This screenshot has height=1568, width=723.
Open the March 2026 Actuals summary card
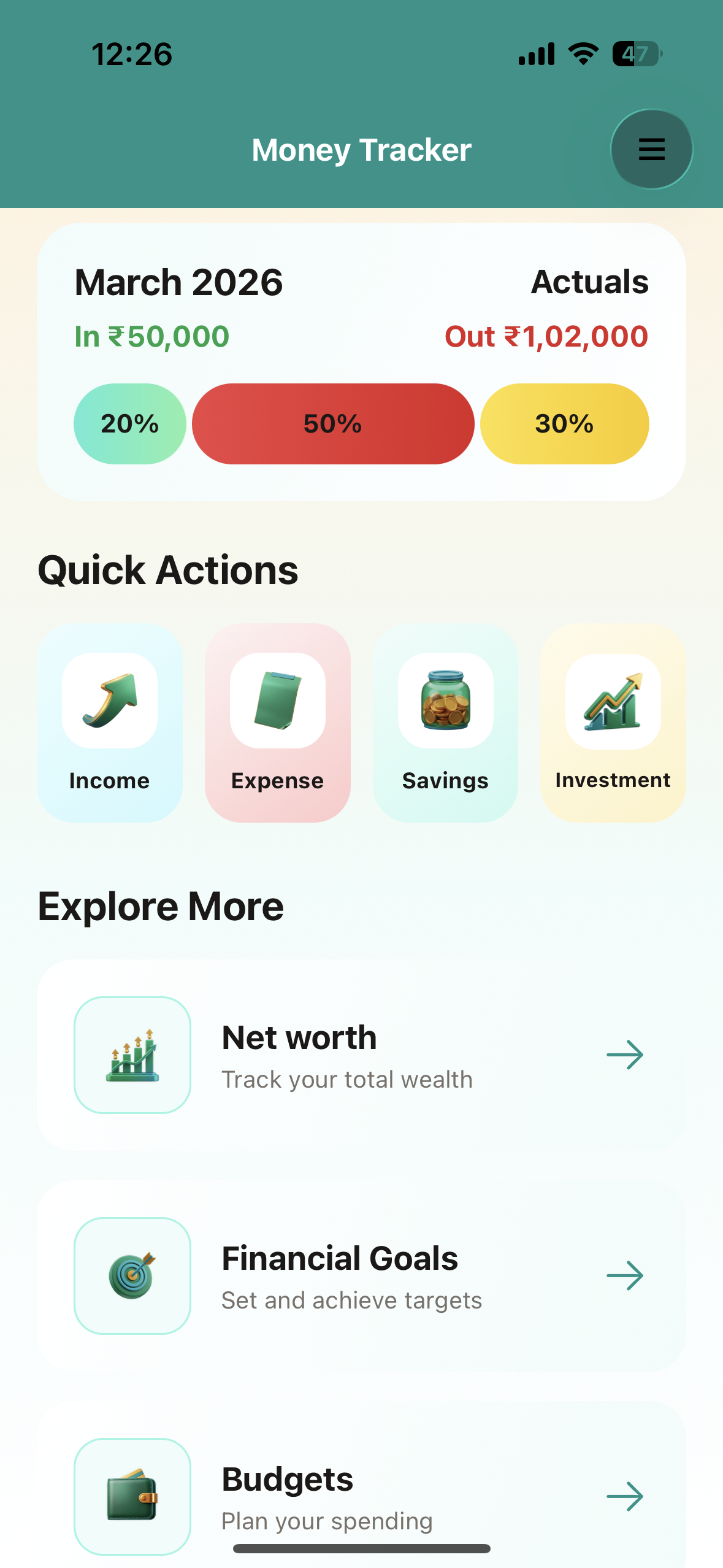361,307
